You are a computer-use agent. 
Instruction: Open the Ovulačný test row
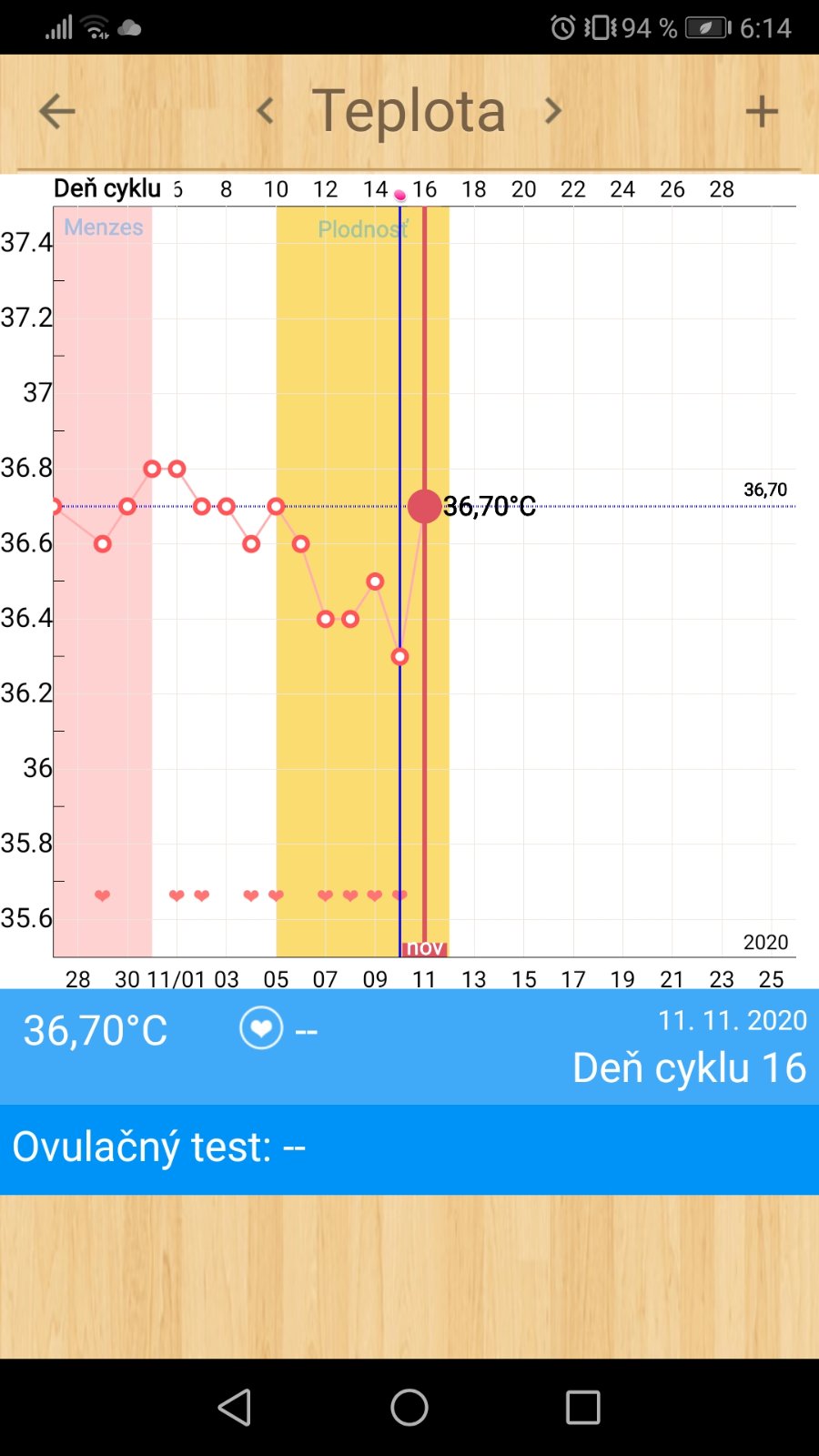pyautogui.click(x=409, y=1148)
